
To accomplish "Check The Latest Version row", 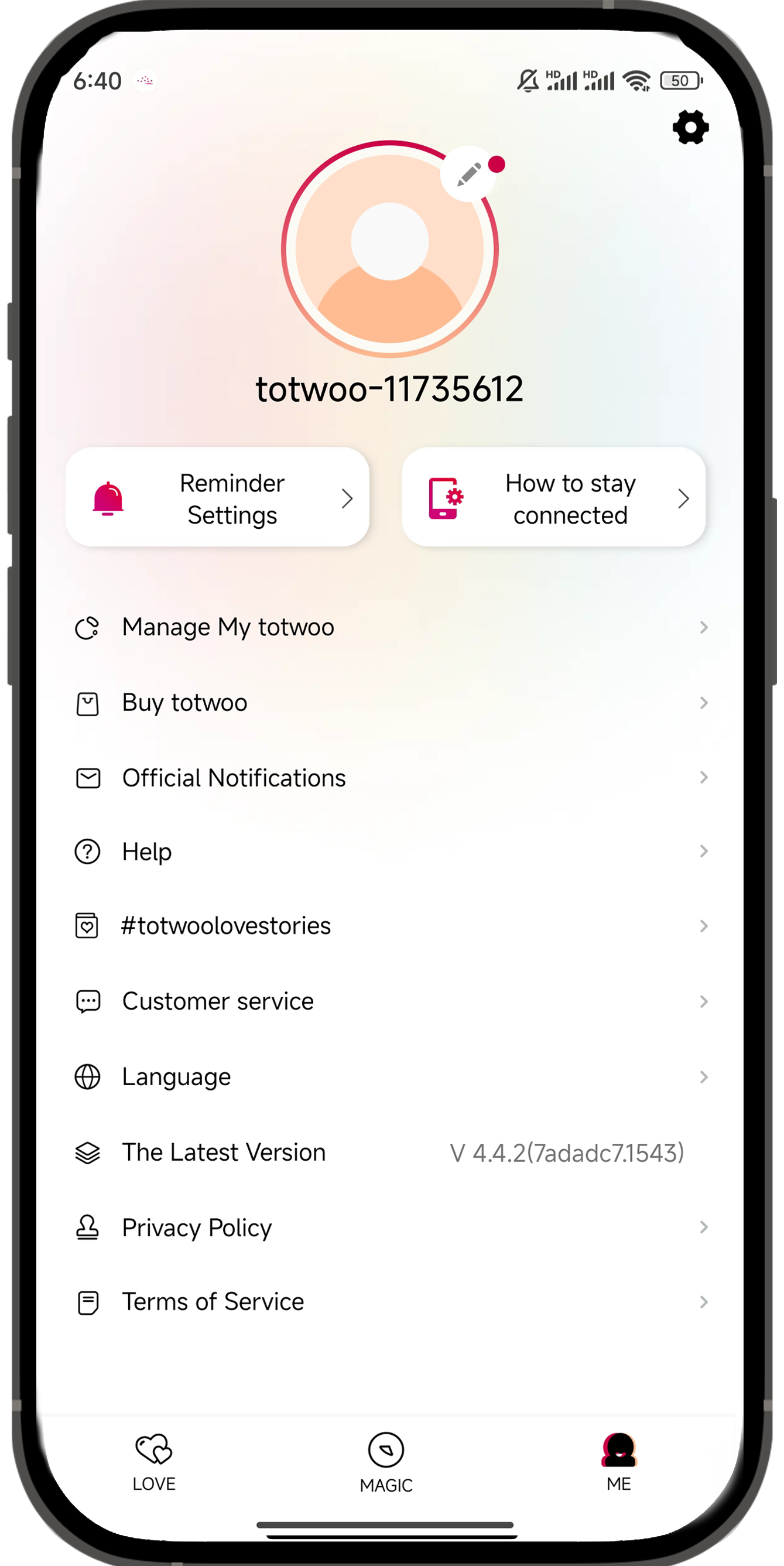I will (x=389, y=1153).
